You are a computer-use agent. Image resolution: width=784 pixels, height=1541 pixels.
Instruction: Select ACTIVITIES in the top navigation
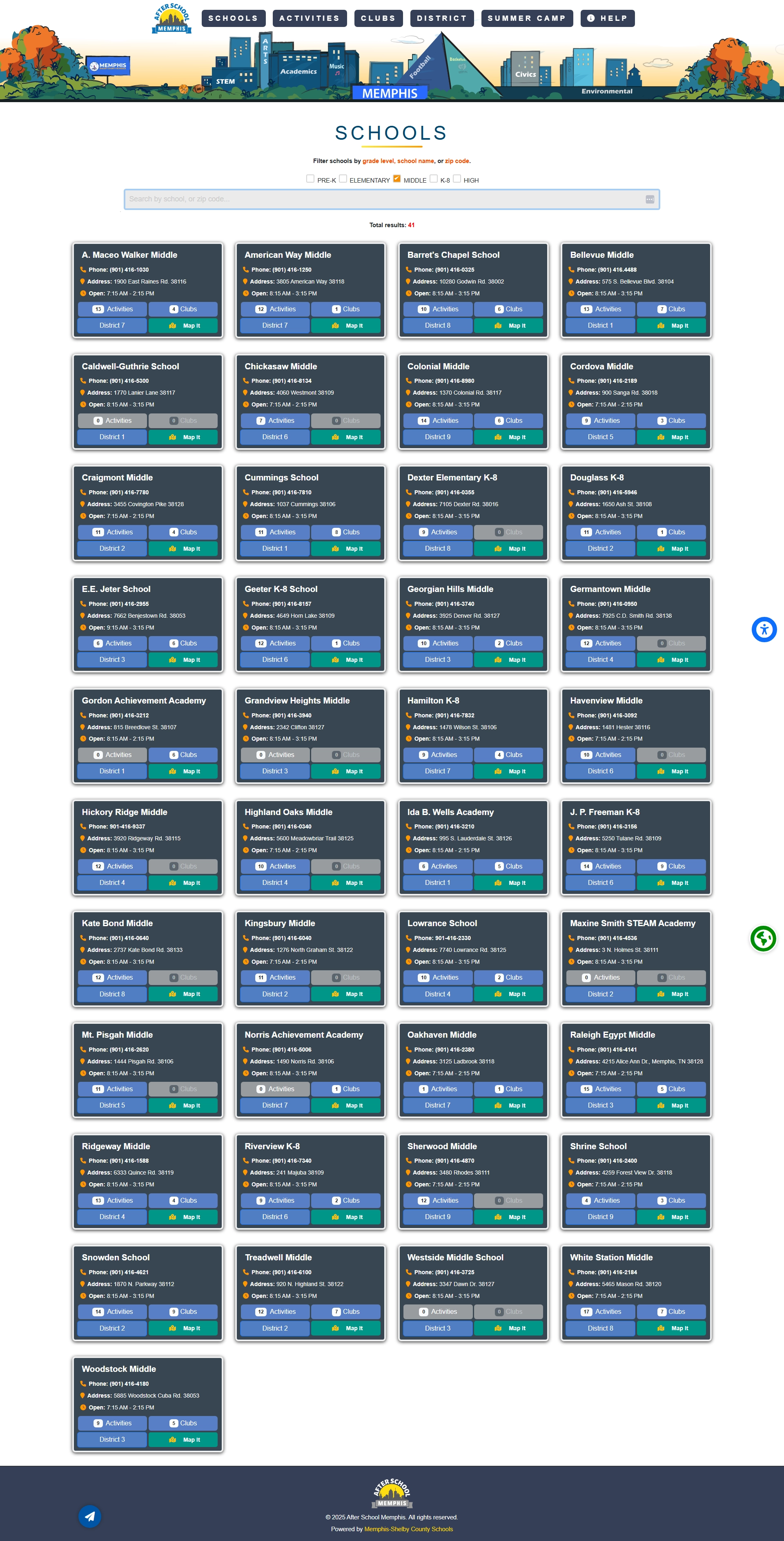pyautogui.click(x=310, y=18)
